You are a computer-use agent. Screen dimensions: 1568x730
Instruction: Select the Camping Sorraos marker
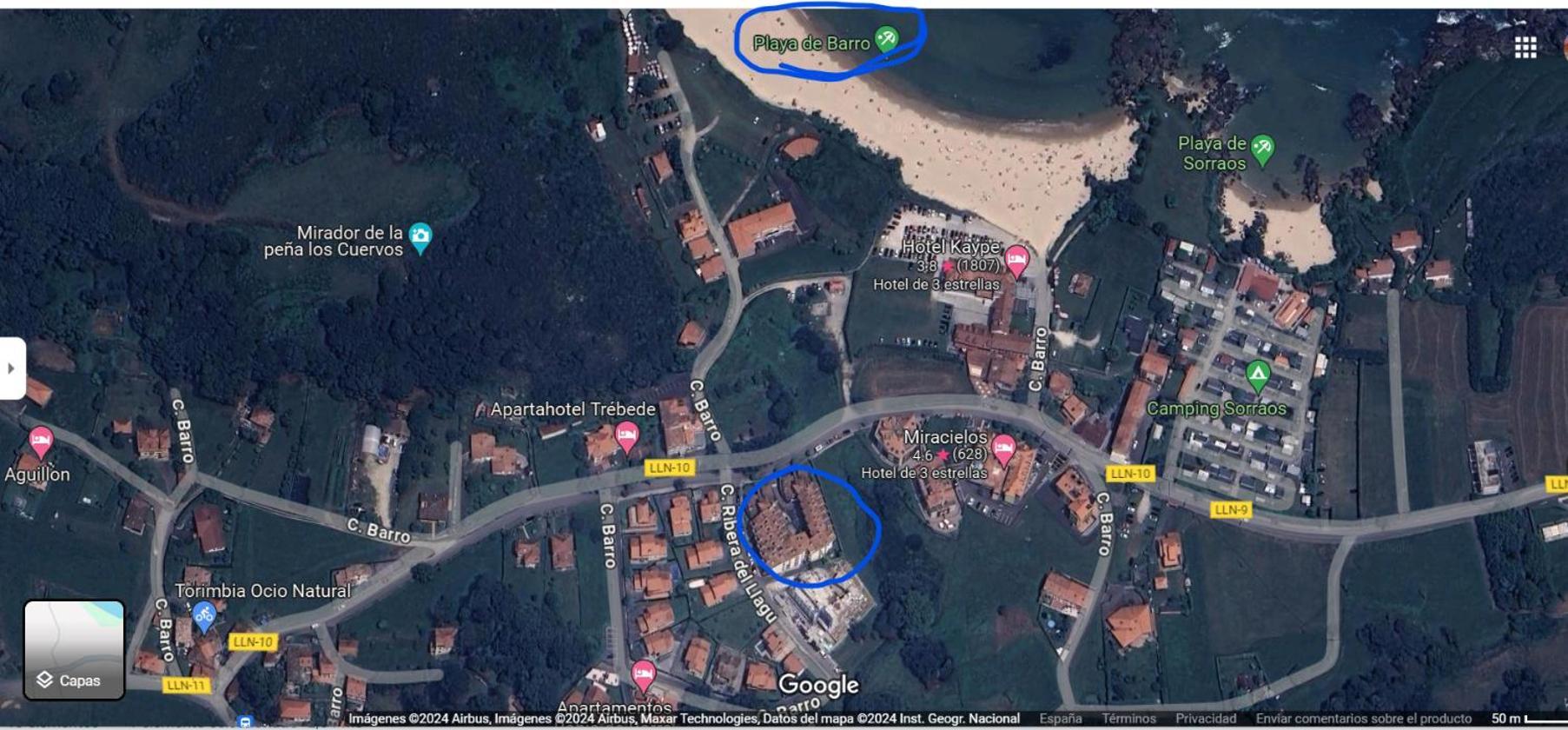coord(1257,376)
